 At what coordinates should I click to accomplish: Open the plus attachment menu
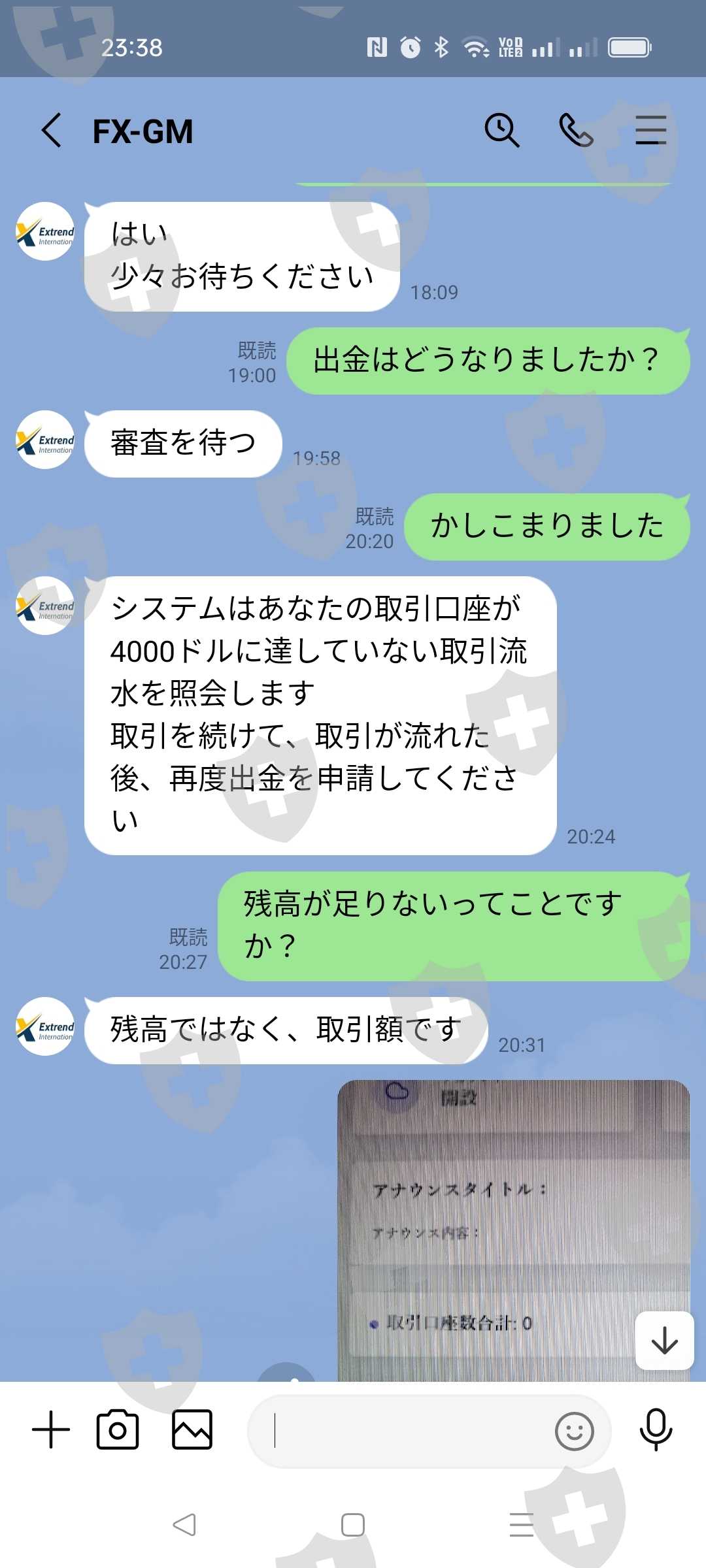tap(51, 1429)
